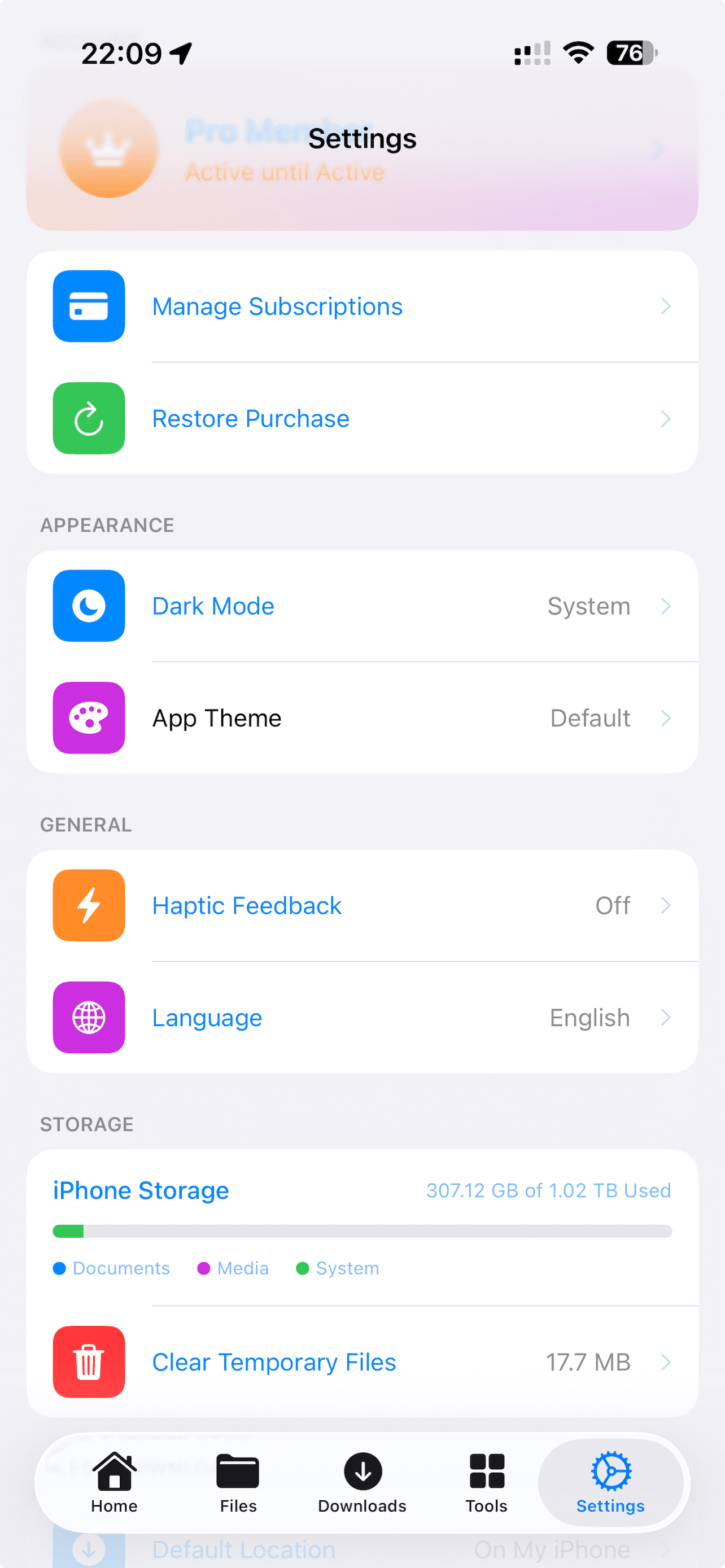This screenshot has width=725, height=1568.
Task: Tap the purple App Theme palette icon
Action: (x=88, y=717)
